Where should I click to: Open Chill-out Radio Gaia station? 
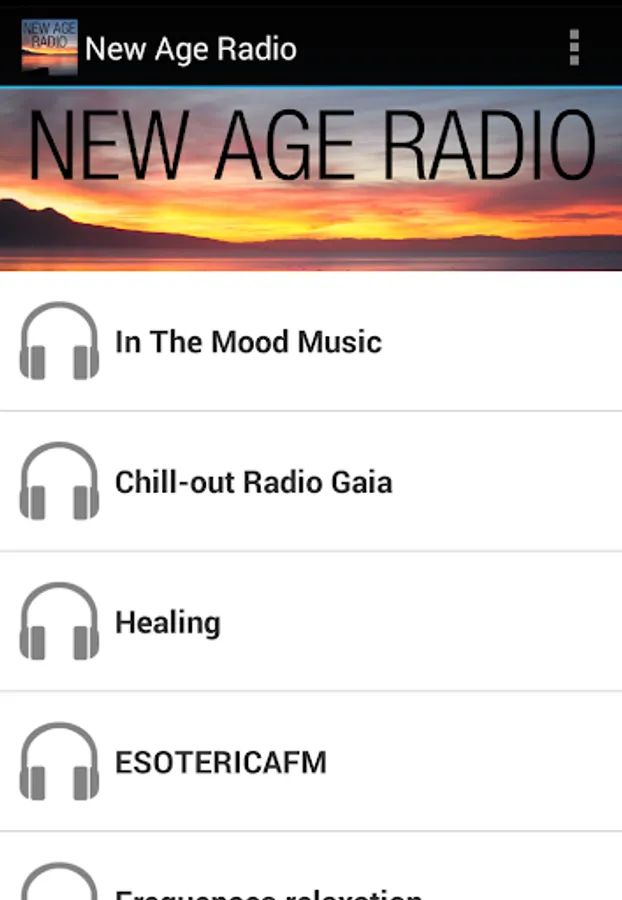click(x=311, y=482)
